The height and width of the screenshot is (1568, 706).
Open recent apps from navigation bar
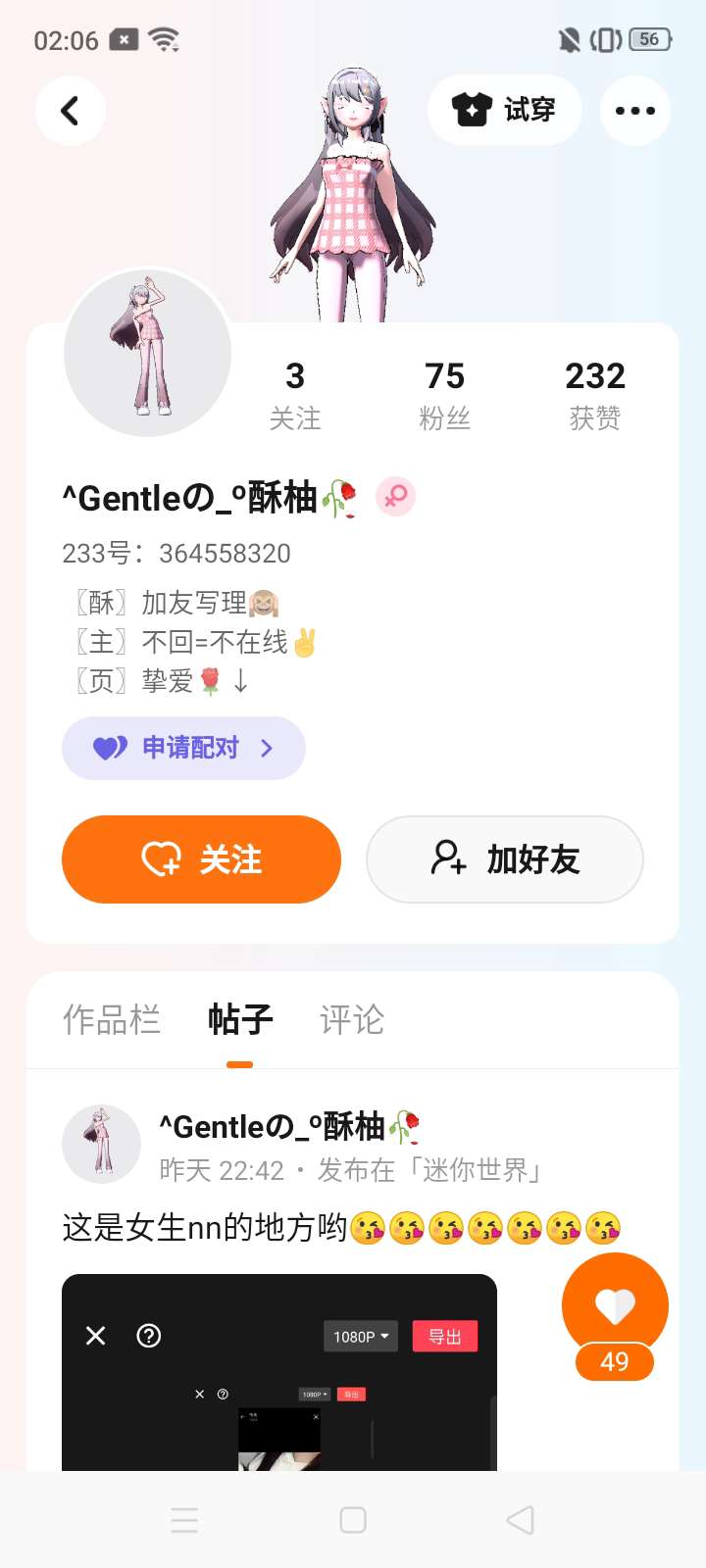(x=184, y=1520)
